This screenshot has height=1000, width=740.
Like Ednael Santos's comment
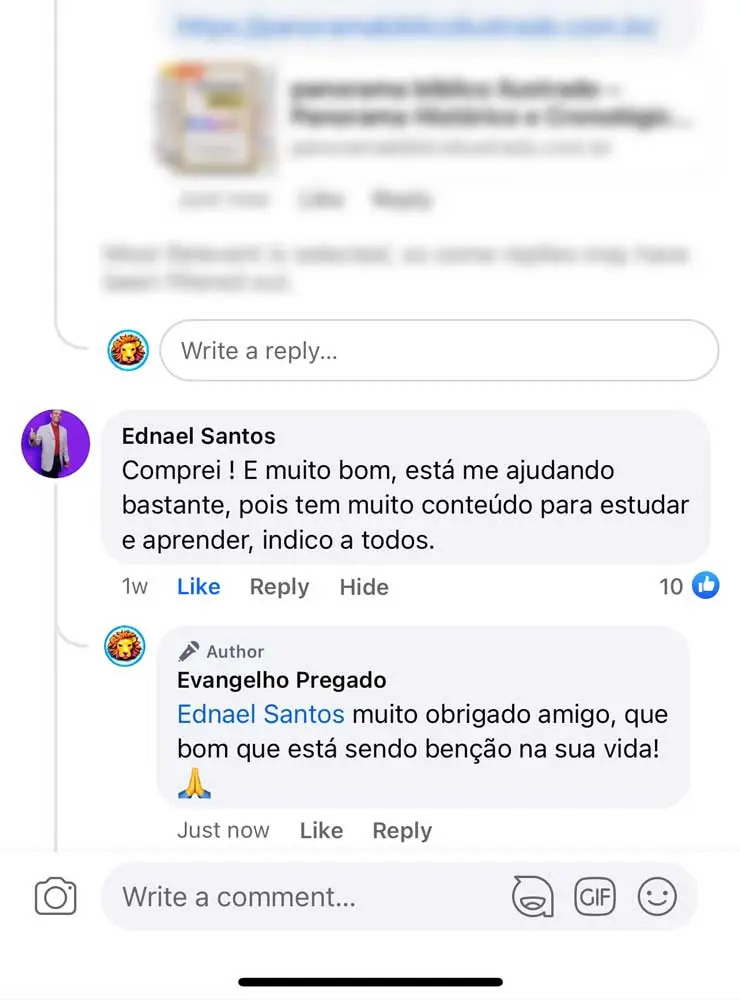pyautogui.click(x=198, y=587)
